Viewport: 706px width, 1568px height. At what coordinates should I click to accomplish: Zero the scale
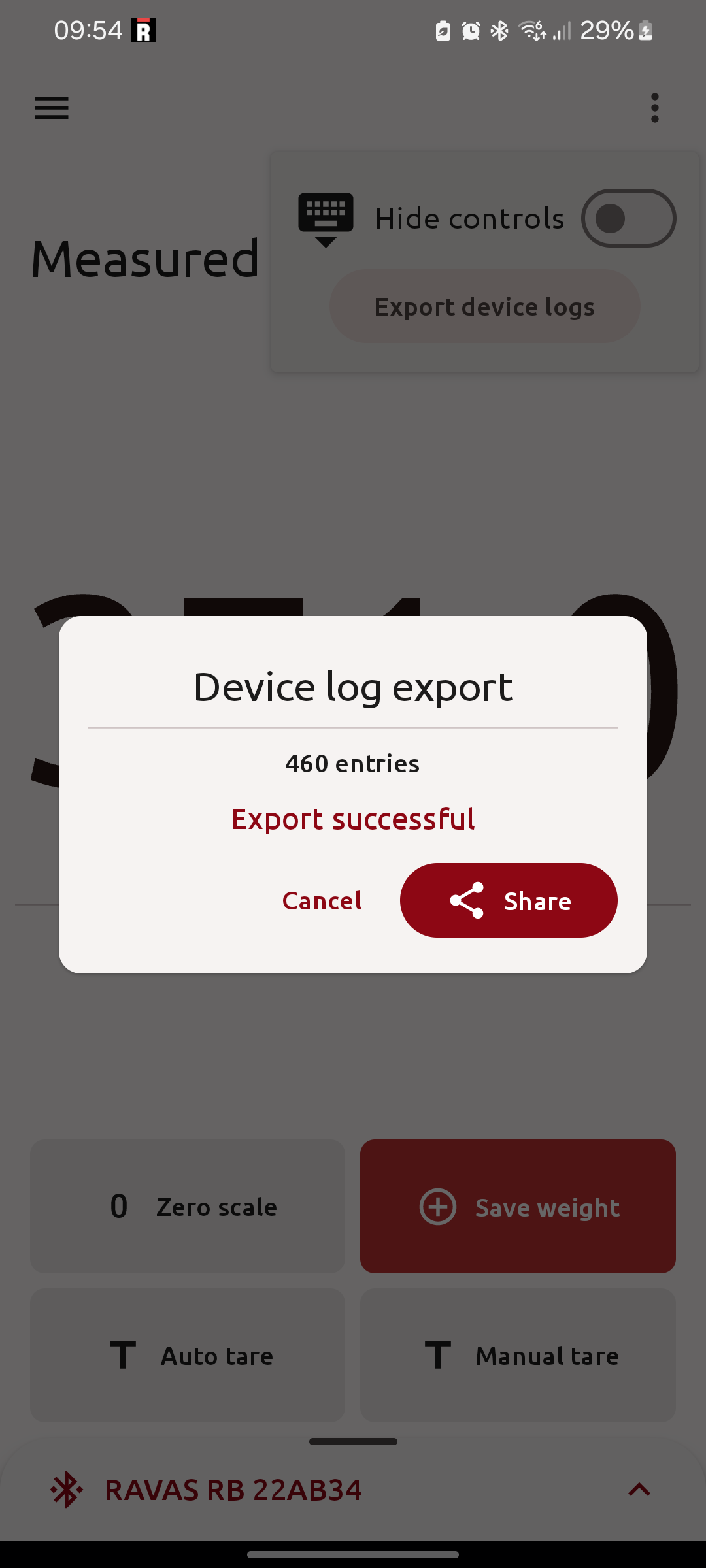188,1206
